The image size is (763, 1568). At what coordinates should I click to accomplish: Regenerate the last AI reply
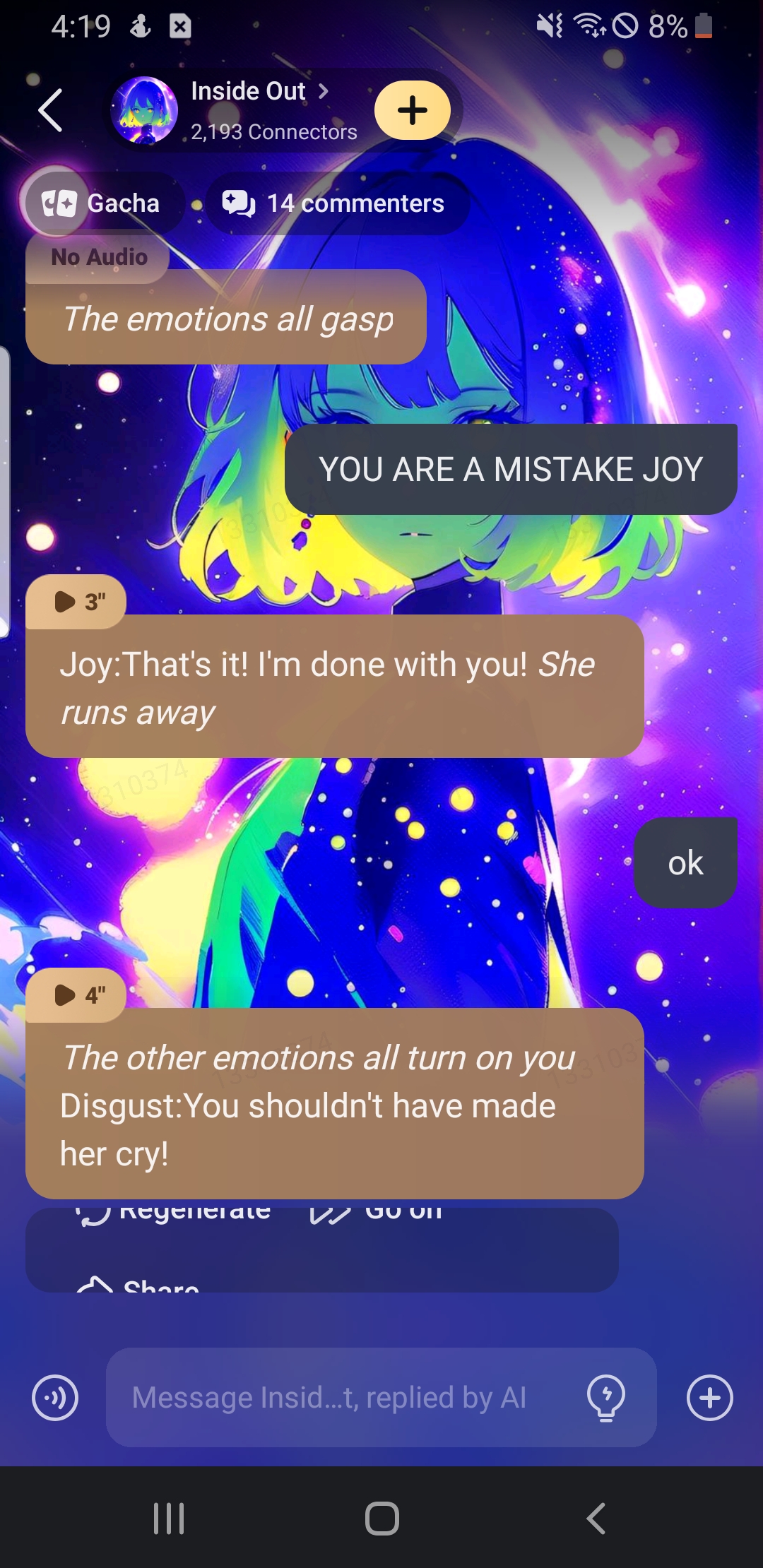pyautogui.click(x=175, y=1211)
